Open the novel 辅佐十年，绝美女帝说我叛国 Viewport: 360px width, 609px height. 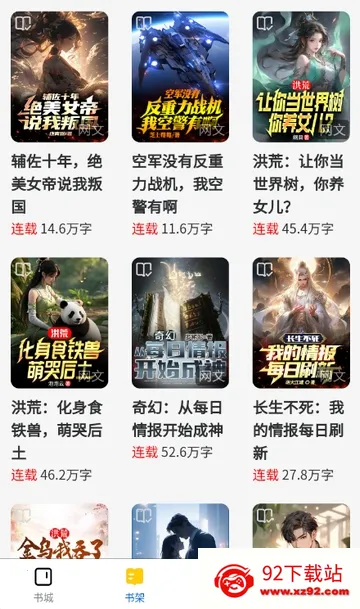59,77
